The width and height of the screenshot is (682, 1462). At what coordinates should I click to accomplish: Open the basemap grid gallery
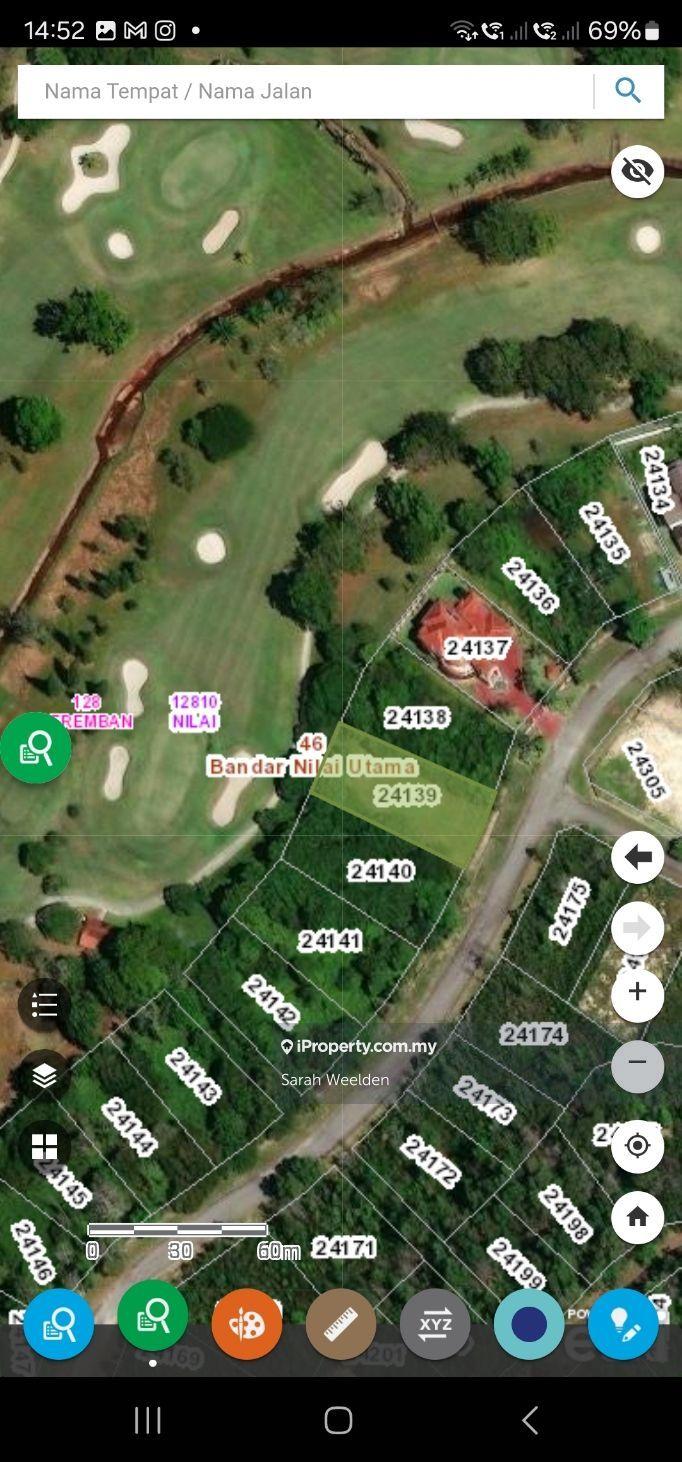pyautogui.click(x=44, y=1146)
